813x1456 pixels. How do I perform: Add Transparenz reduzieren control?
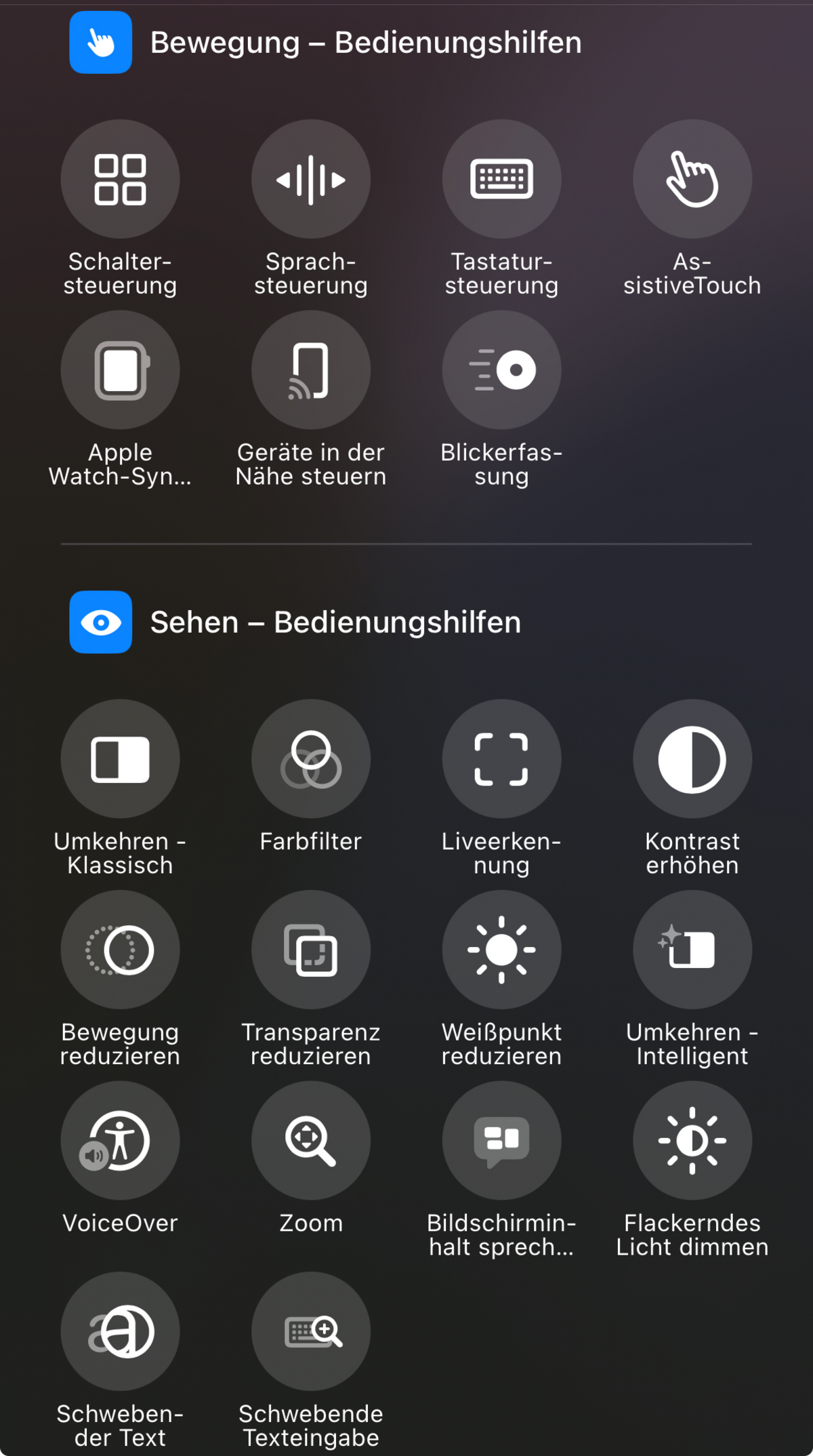(x=311, y=950)
